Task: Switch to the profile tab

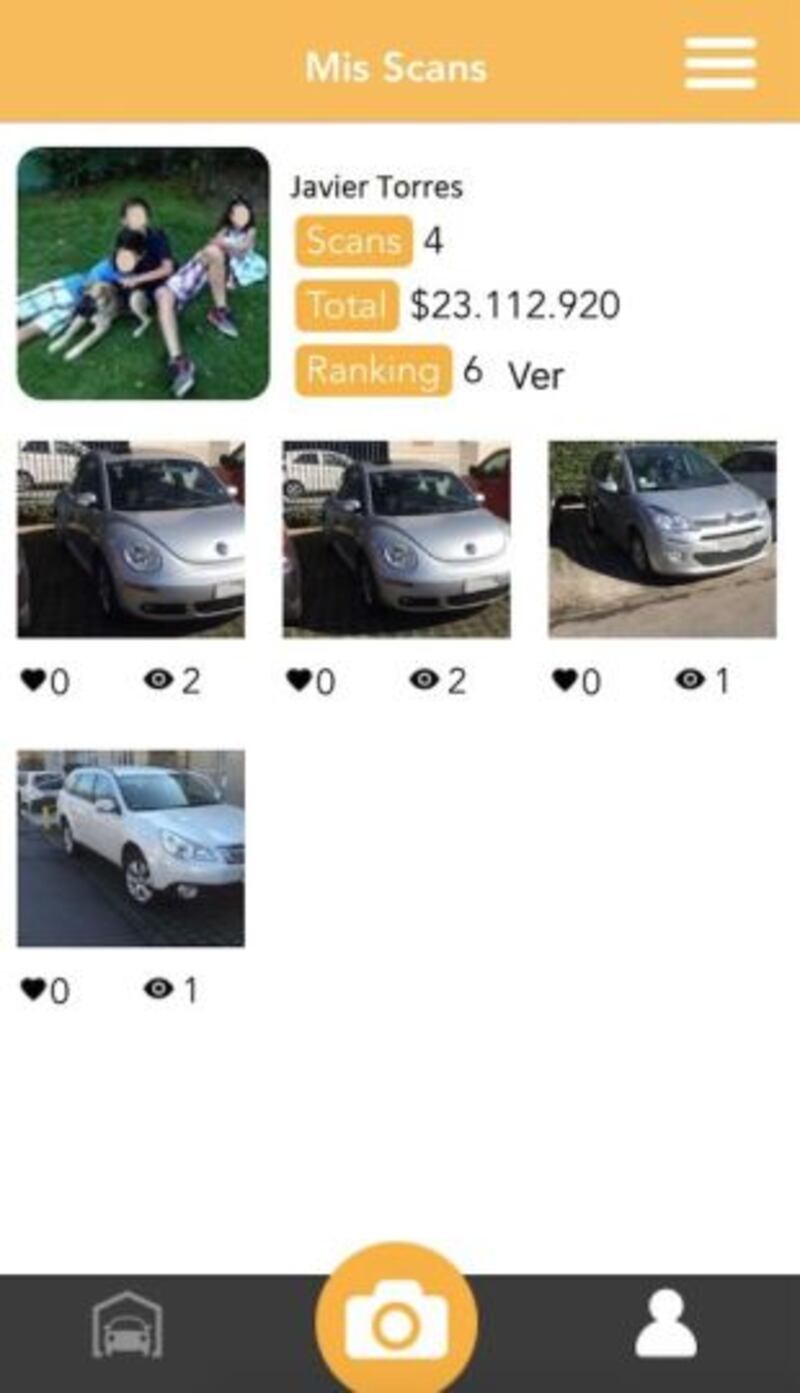Action: coord(666,1323)
